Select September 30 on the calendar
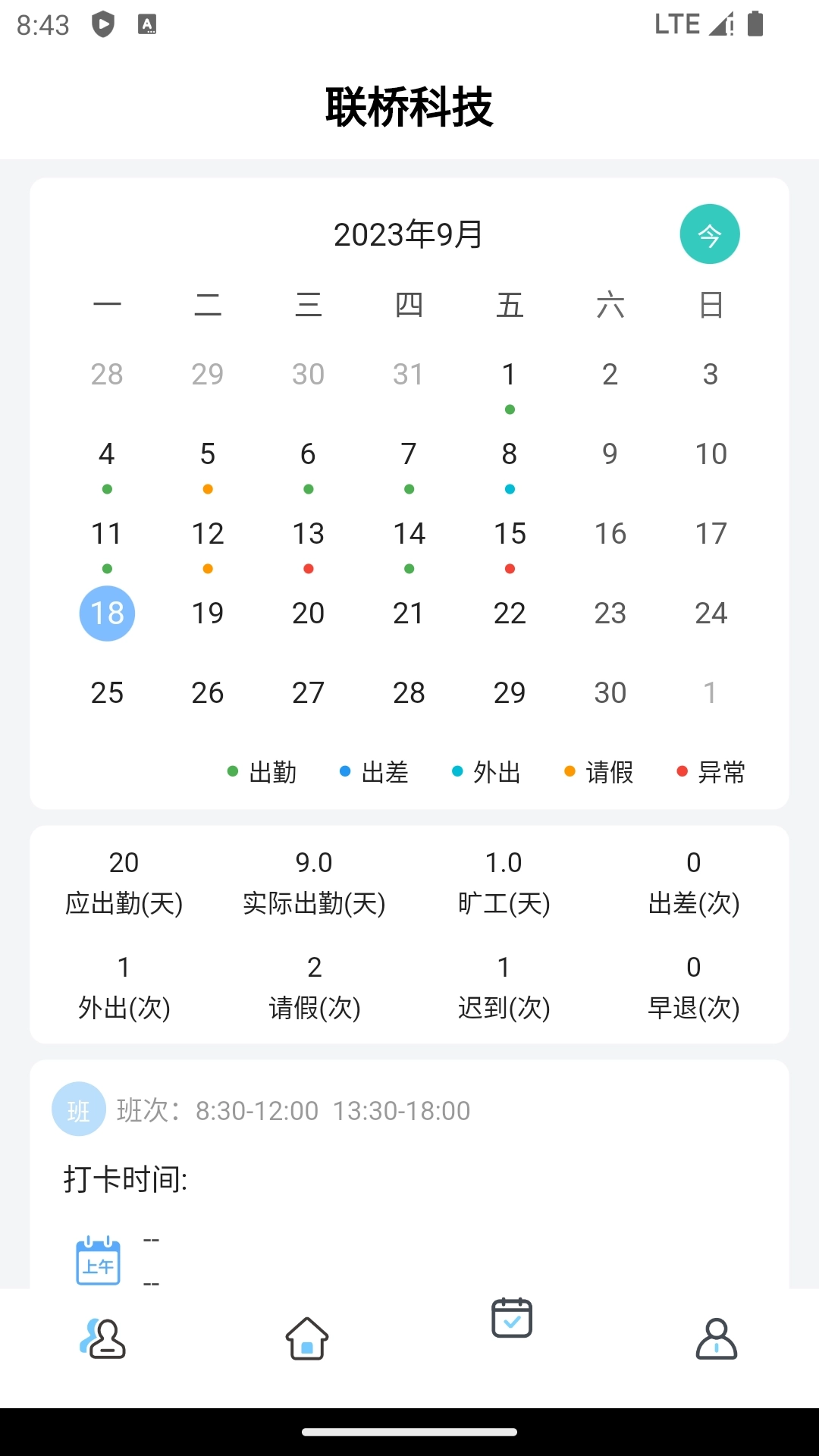The height and width of the screenshot is (1456, 819). pyautogui.click(x=610, y=693)
